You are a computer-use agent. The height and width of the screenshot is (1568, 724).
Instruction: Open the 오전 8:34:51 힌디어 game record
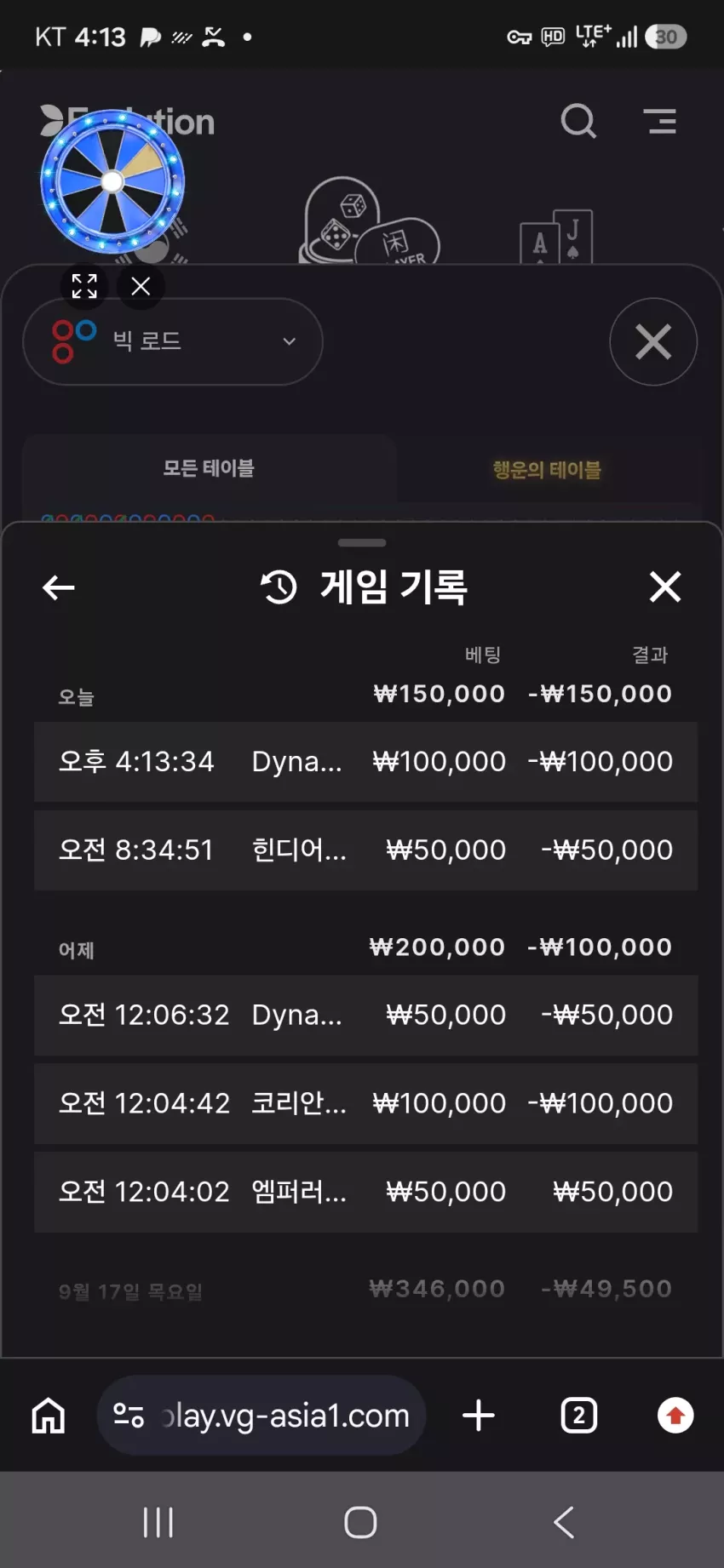[365, 850]
